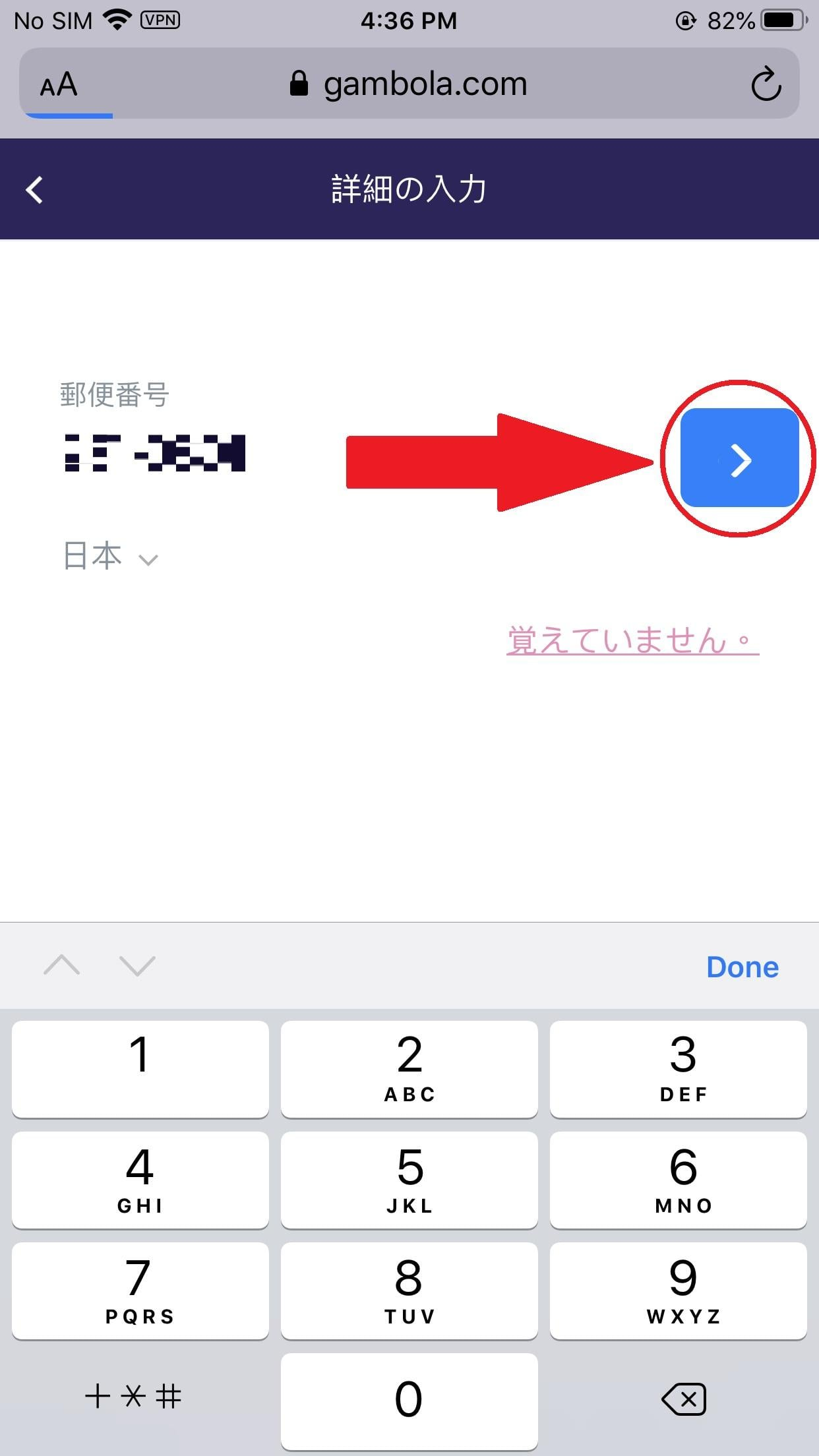
Task: Go back from the 詳細の入力 page
Action: tap(34, 190)
